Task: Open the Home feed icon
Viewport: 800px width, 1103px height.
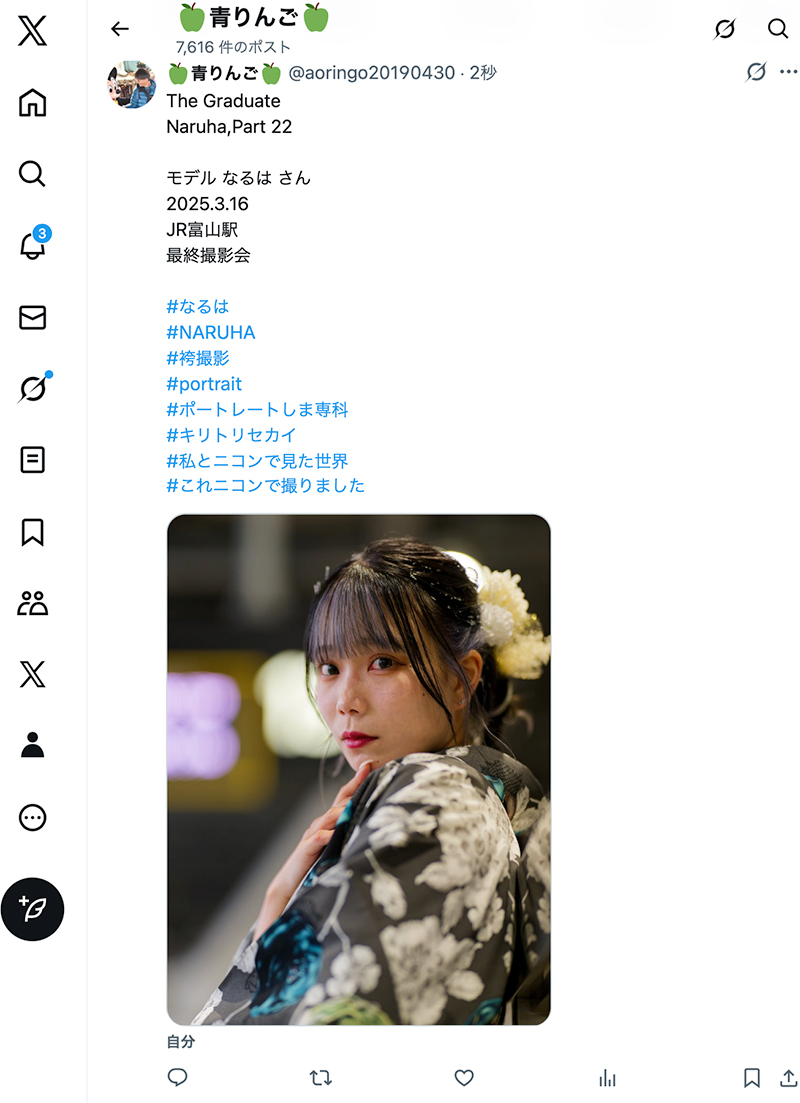Action: [x=32, y=102]
